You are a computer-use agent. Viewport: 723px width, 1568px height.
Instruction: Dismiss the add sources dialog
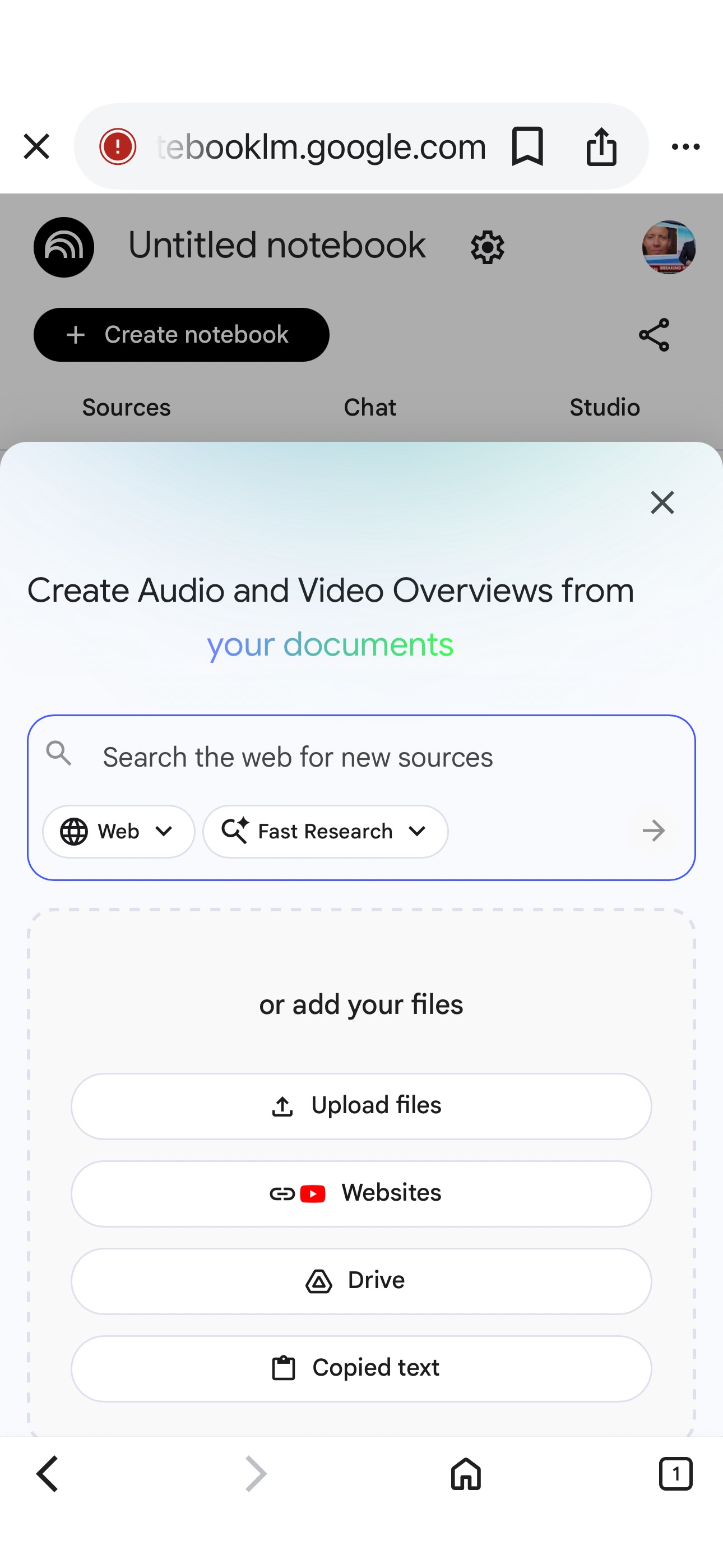pyautogui.click(x=662, y=503)
